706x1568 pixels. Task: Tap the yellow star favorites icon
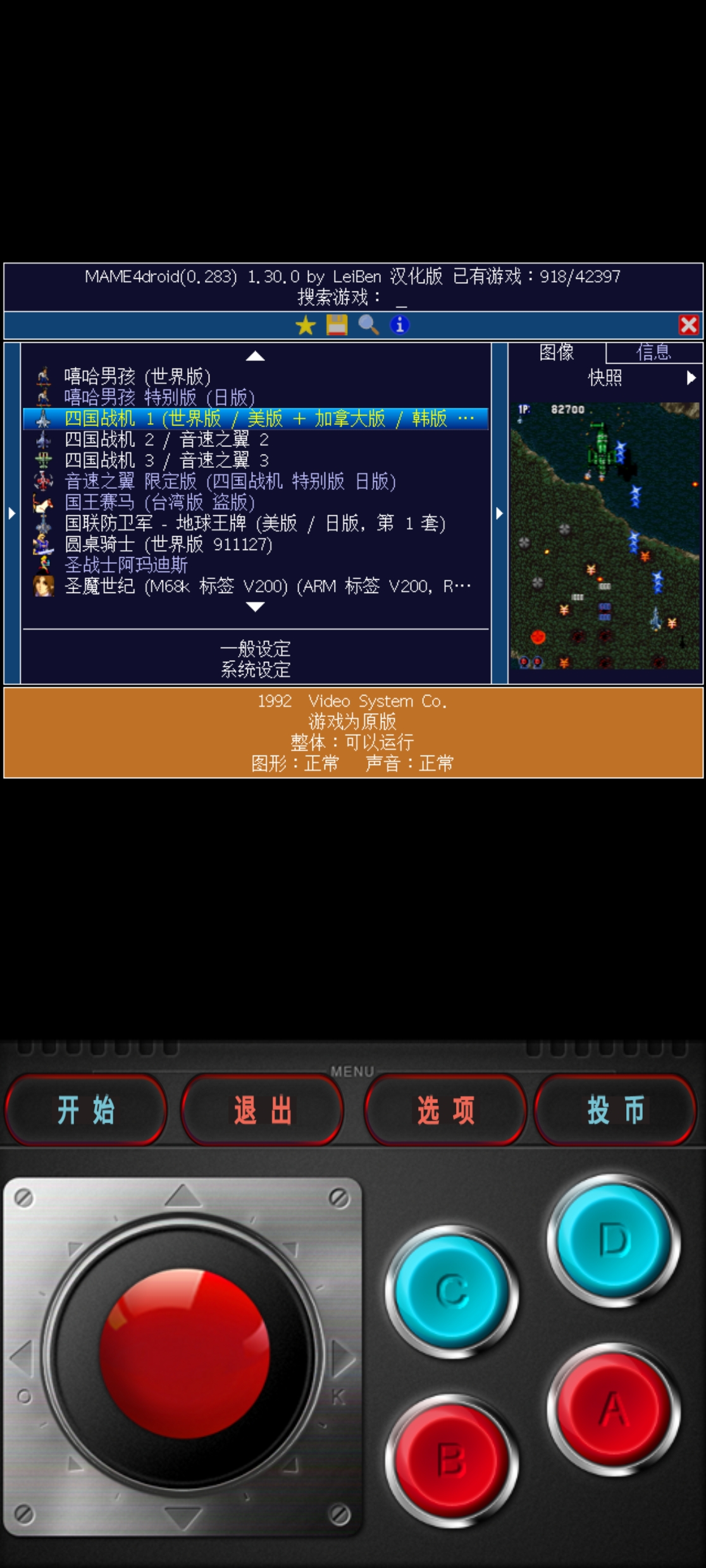pos(306,326)
